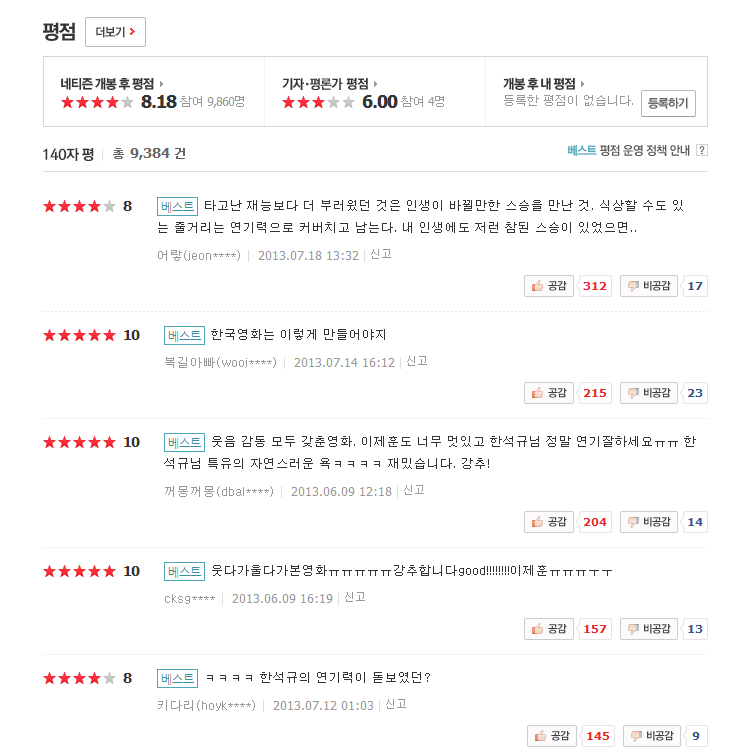The width and height of the screenshot is (742, 754).
Task: Tap 공감 on cksg's review
Action: [549, 629]
